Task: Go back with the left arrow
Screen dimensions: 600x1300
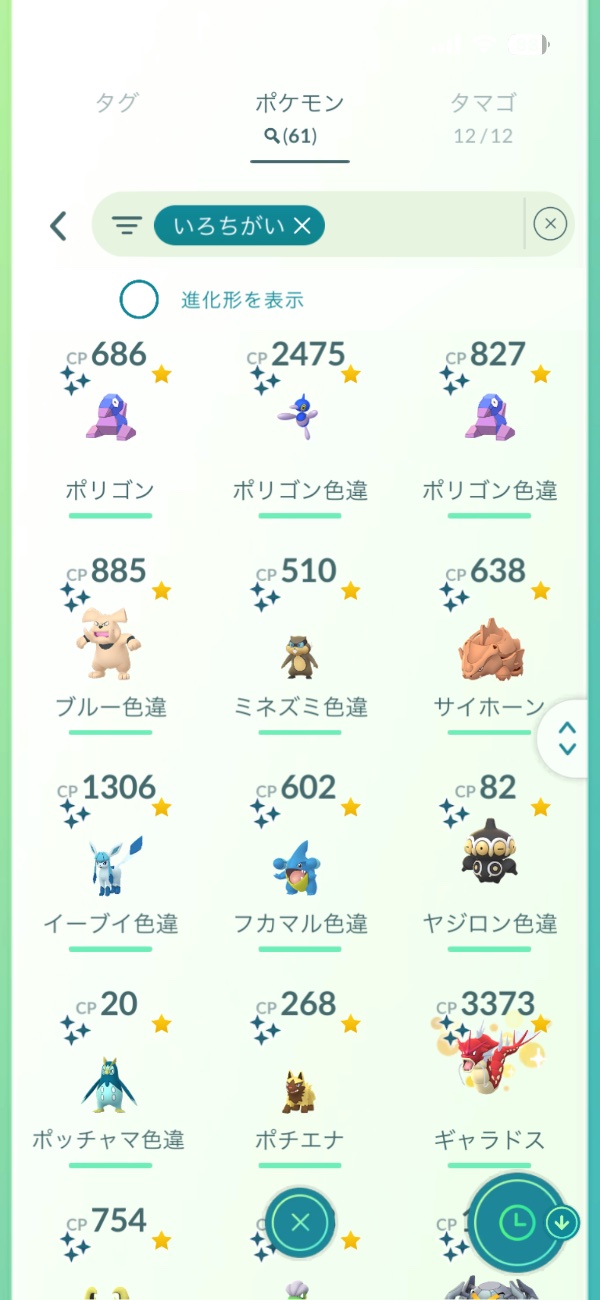Action: tap(59, 226)
